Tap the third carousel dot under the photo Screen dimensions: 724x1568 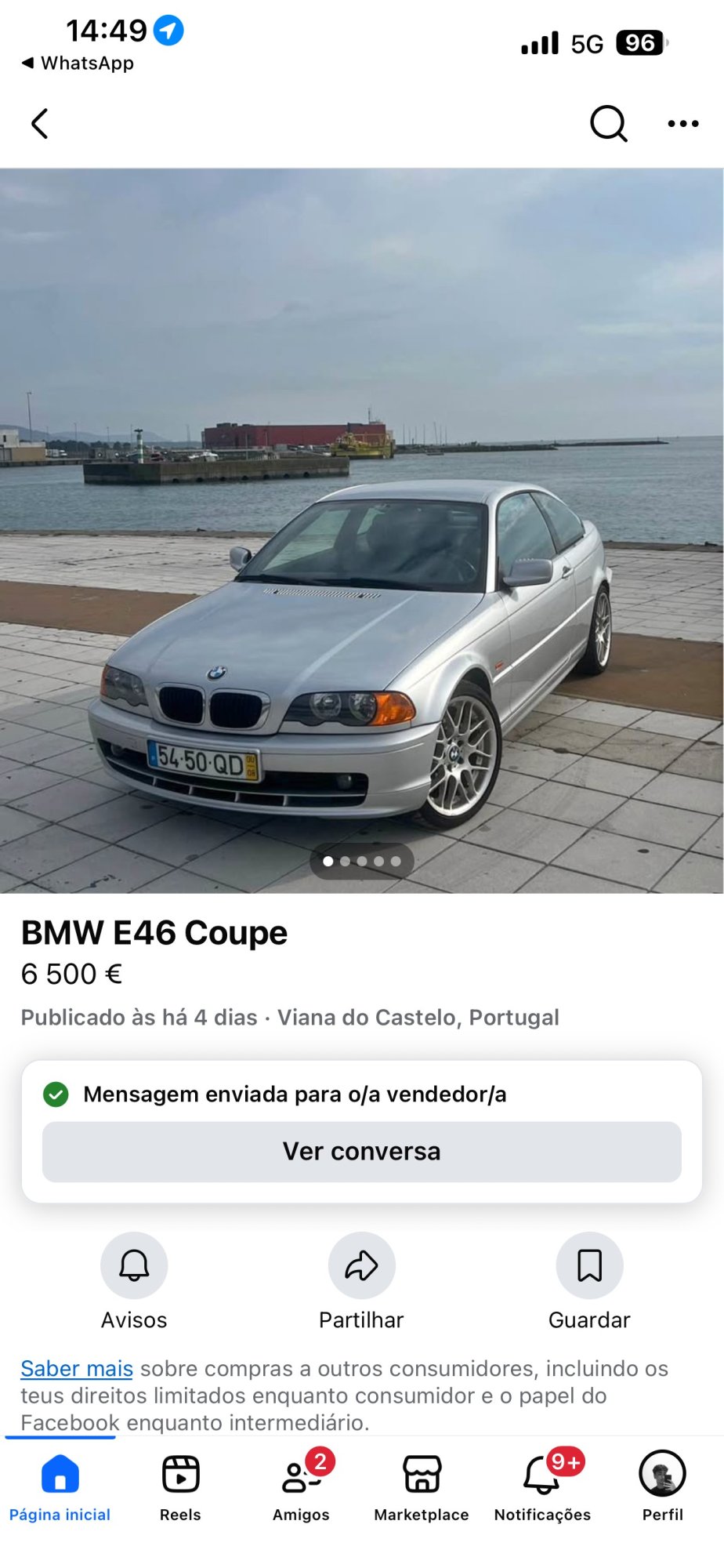coord(363,860)
